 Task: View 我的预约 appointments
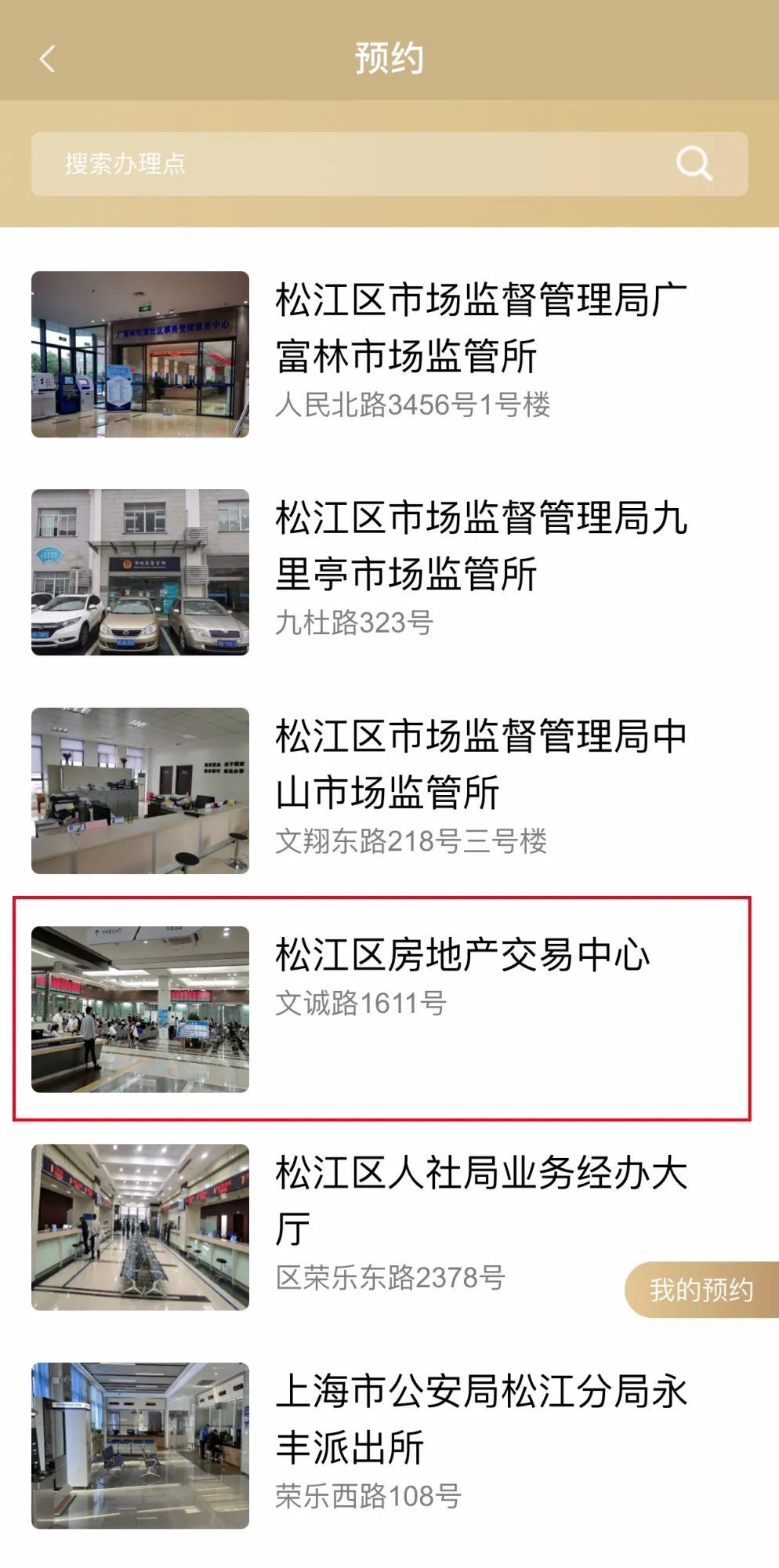(701, 1290)
